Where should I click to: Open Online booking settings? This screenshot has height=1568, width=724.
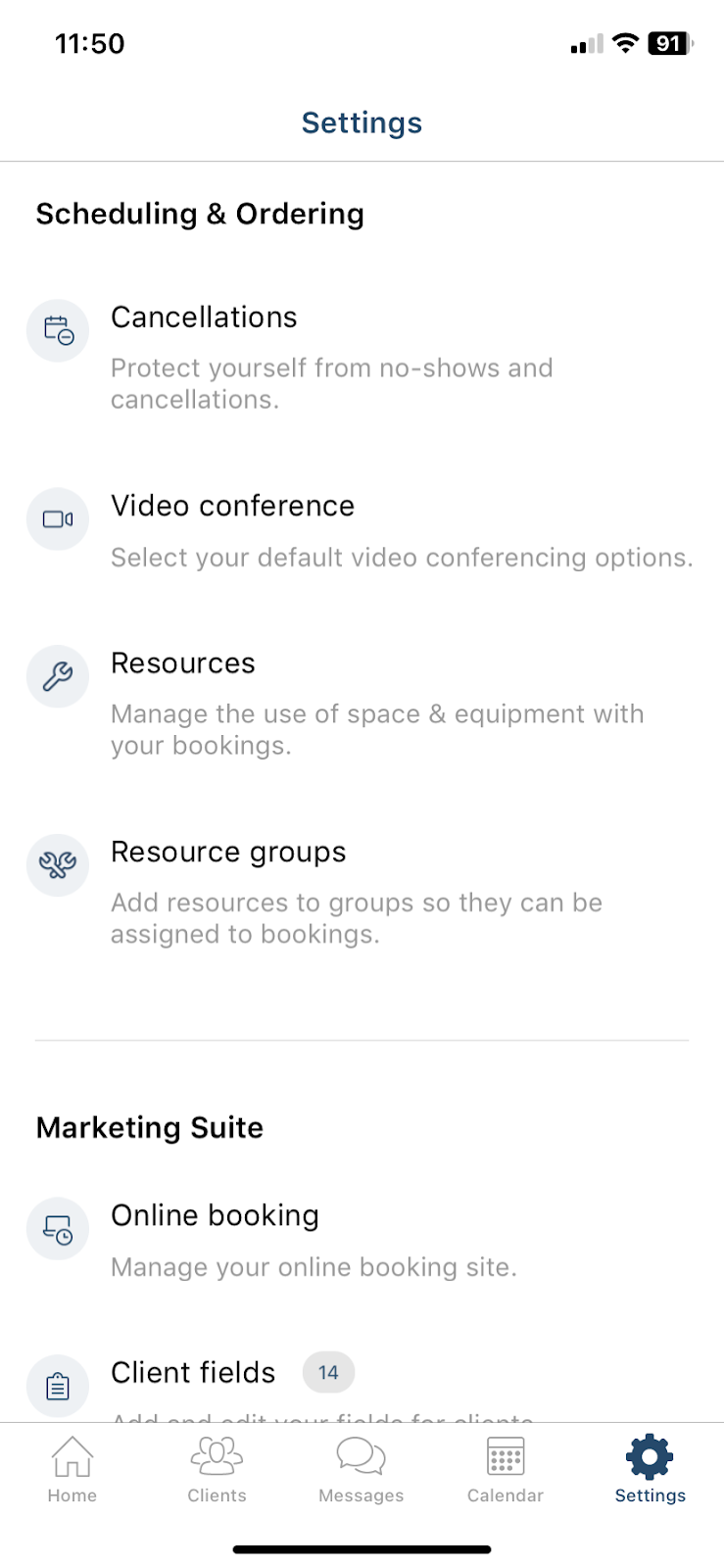362,1240
